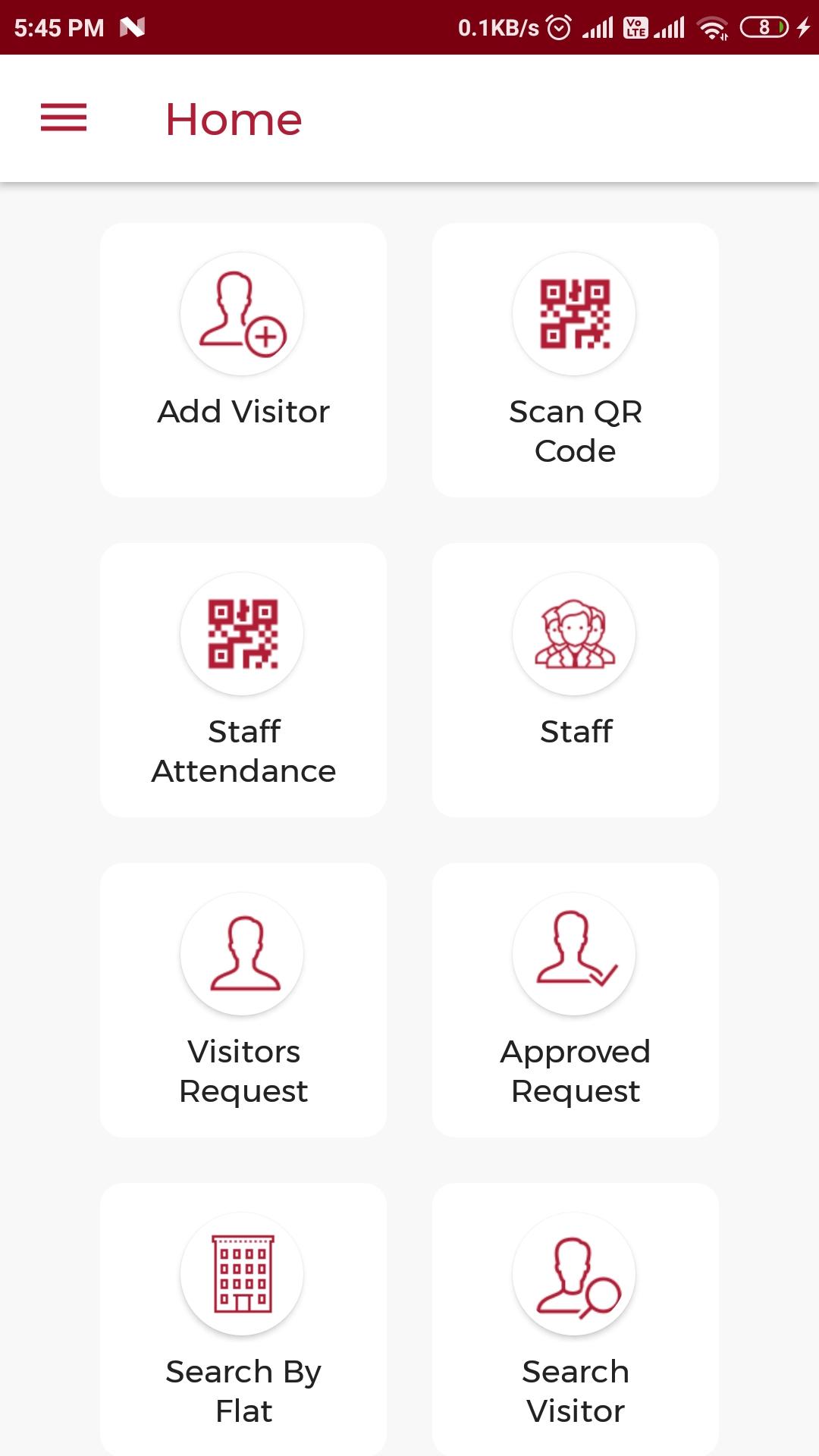Open the Add Visitor card

(243, 360)
